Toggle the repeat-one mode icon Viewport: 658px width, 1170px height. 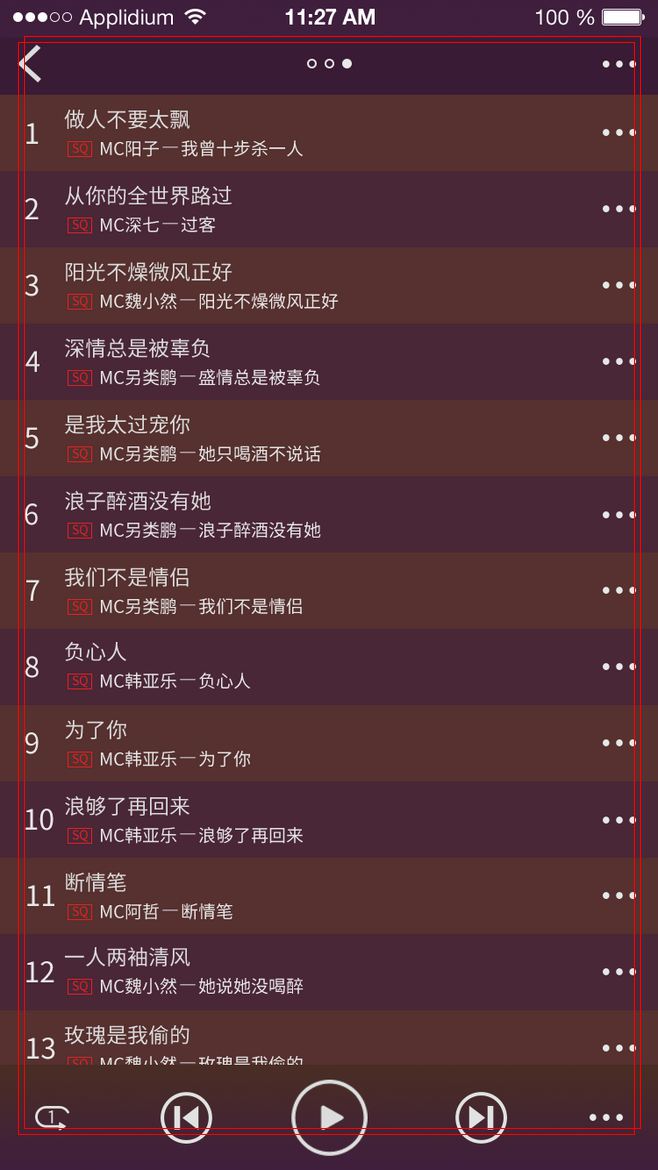click(52, 1117)
